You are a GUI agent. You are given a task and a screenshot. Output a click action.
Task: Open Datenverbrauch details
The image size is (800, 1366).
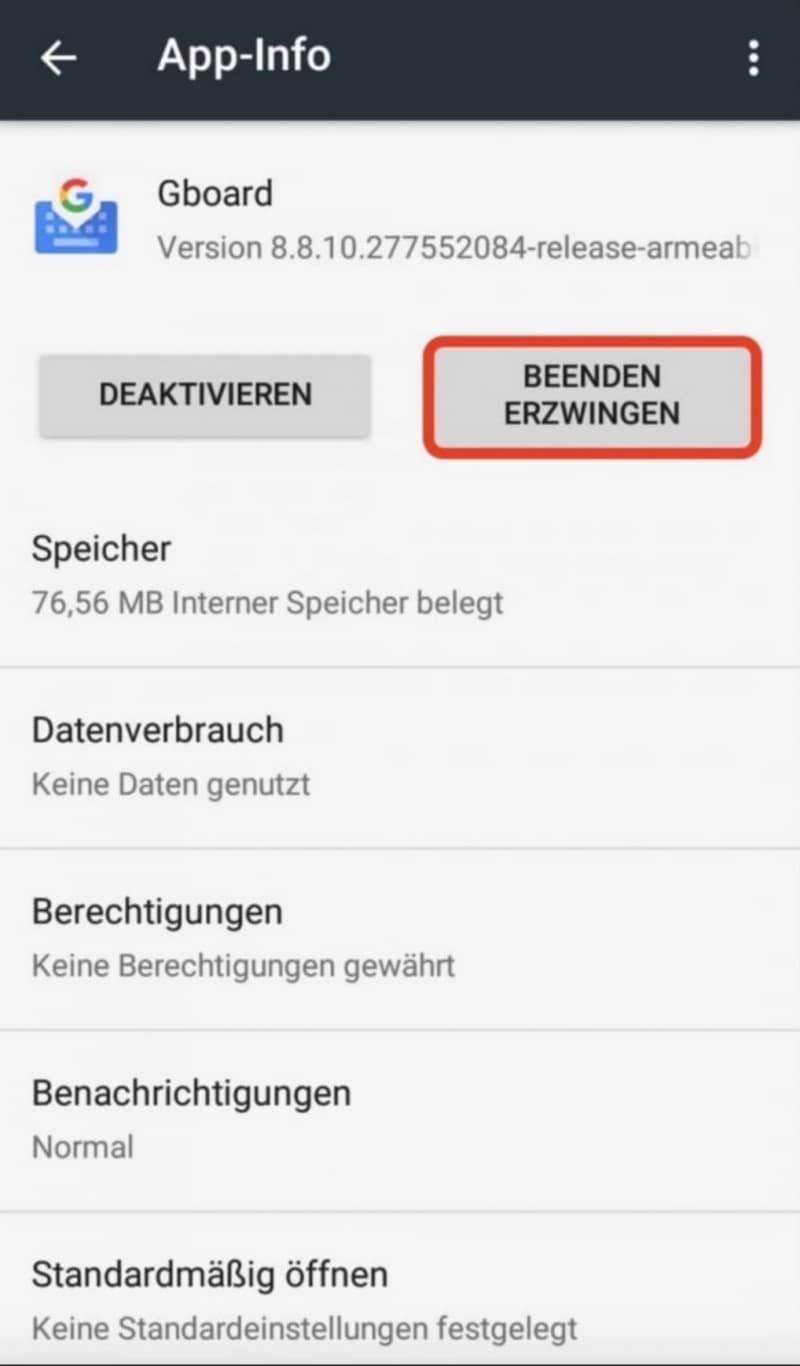pos(400,757)
